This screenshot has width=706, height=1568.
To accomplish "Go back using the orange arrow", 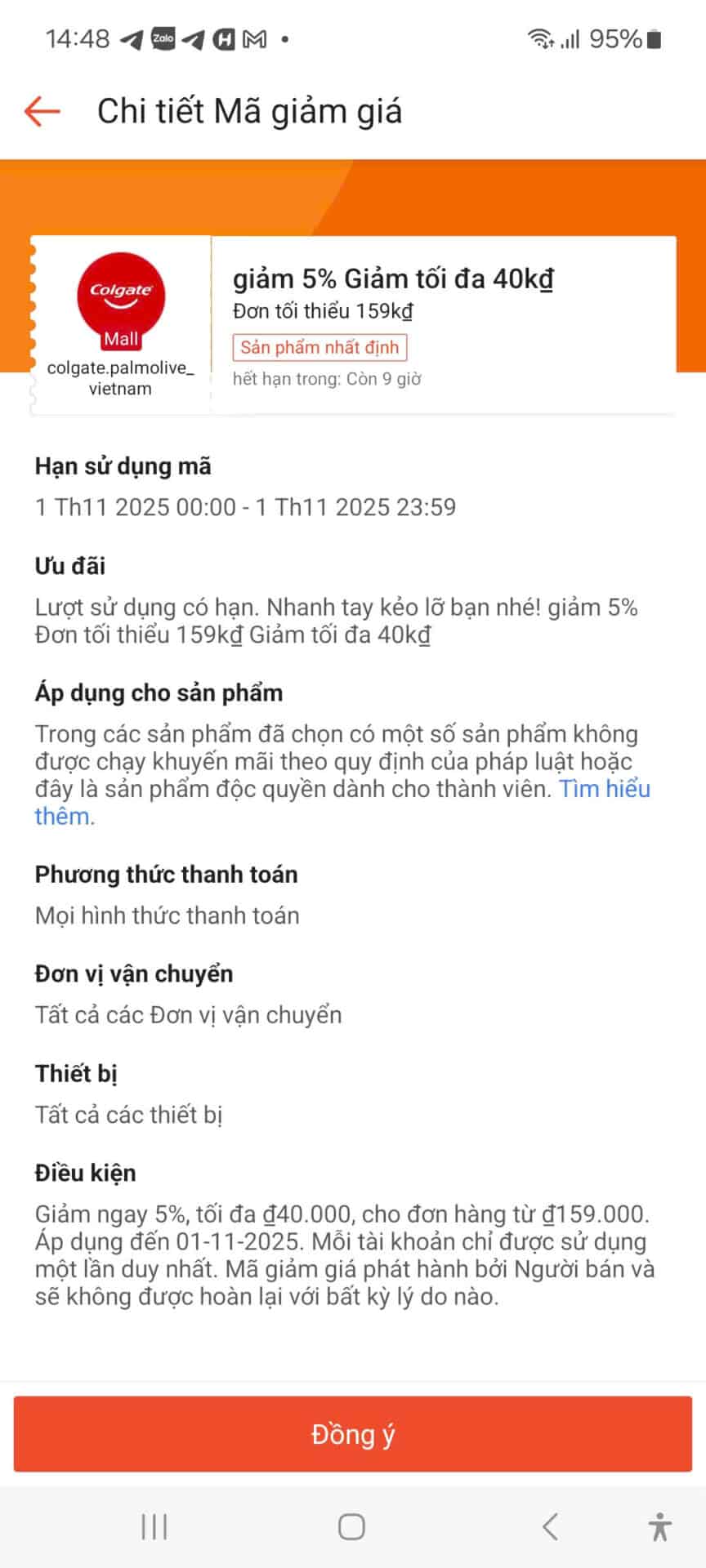I will tap(42, 111).
